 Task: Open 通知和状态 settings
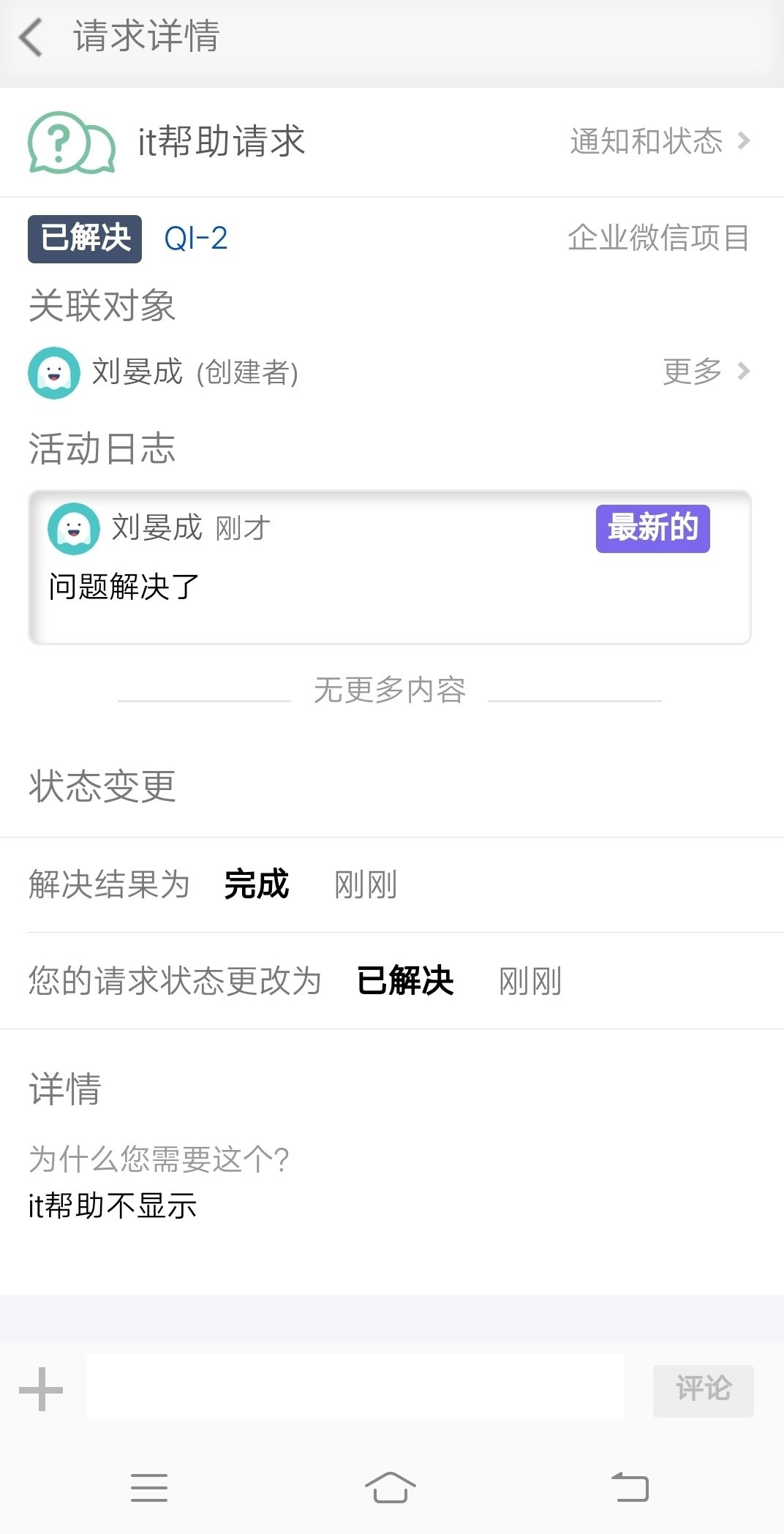(660, 141)
